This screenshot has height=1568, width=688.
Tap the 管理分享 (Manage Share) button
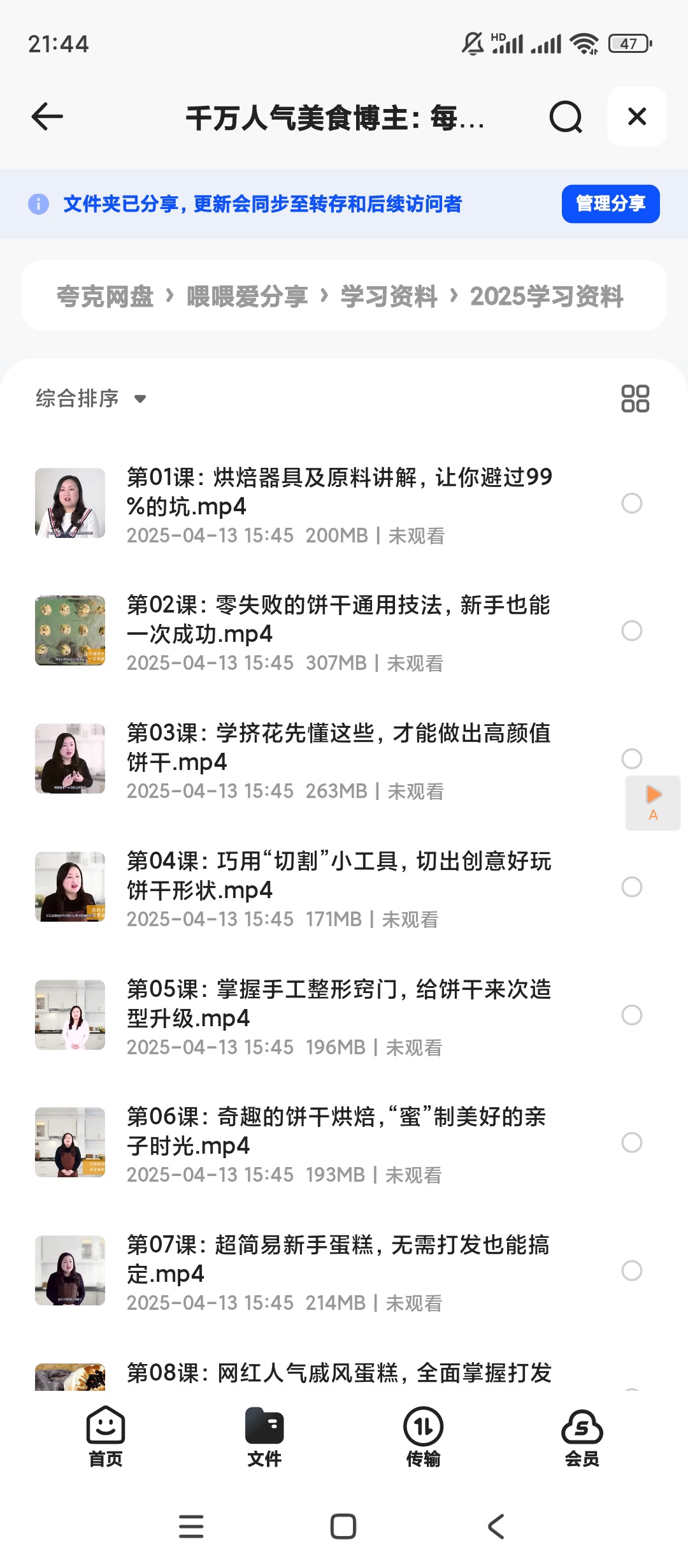click(610, 204)
